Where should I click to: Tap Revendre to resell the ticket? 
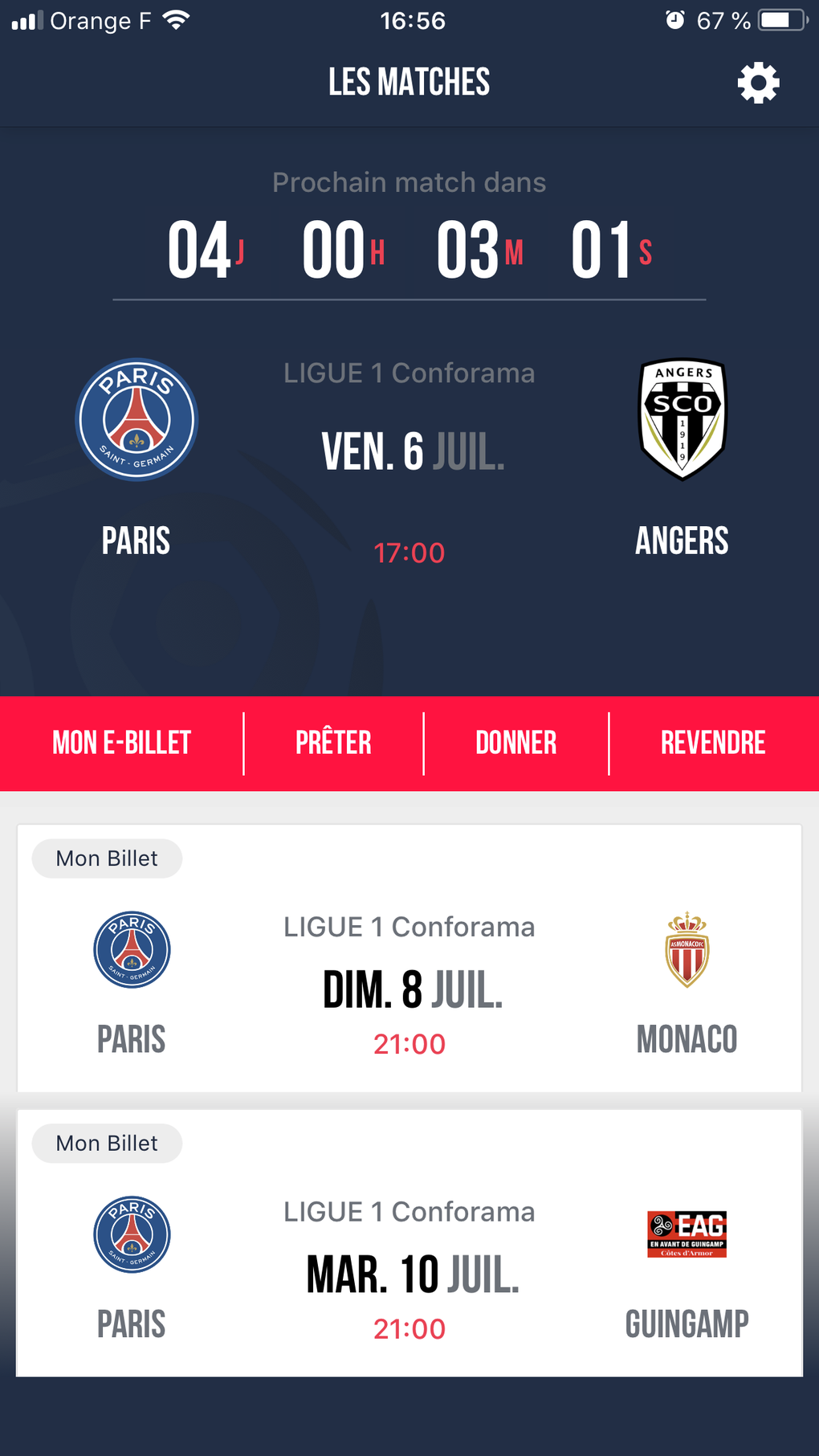(x=712, y=743)
